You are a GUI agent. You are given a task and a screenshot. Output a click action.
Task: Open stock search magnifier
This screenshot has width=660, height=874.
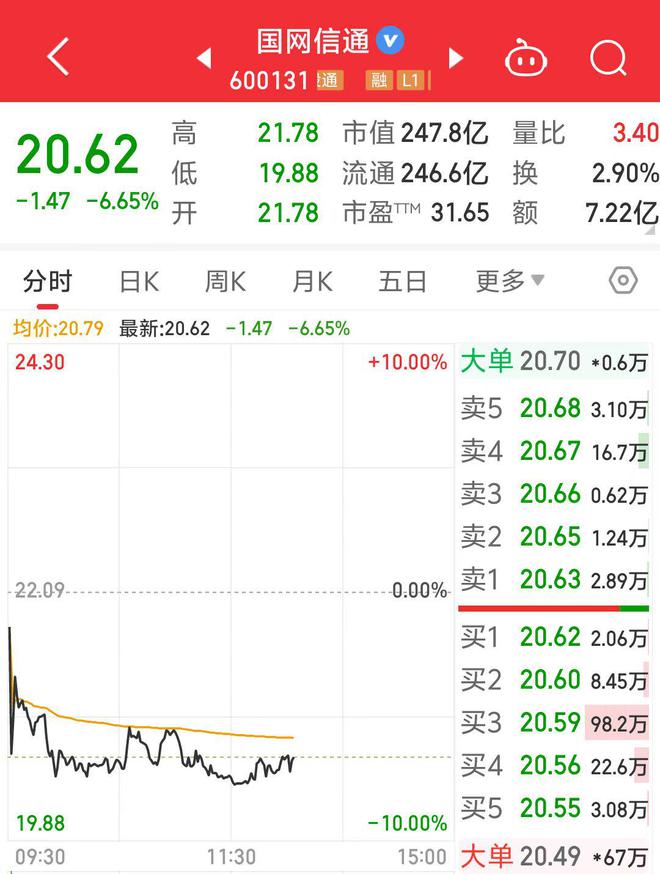coord(607,58)
